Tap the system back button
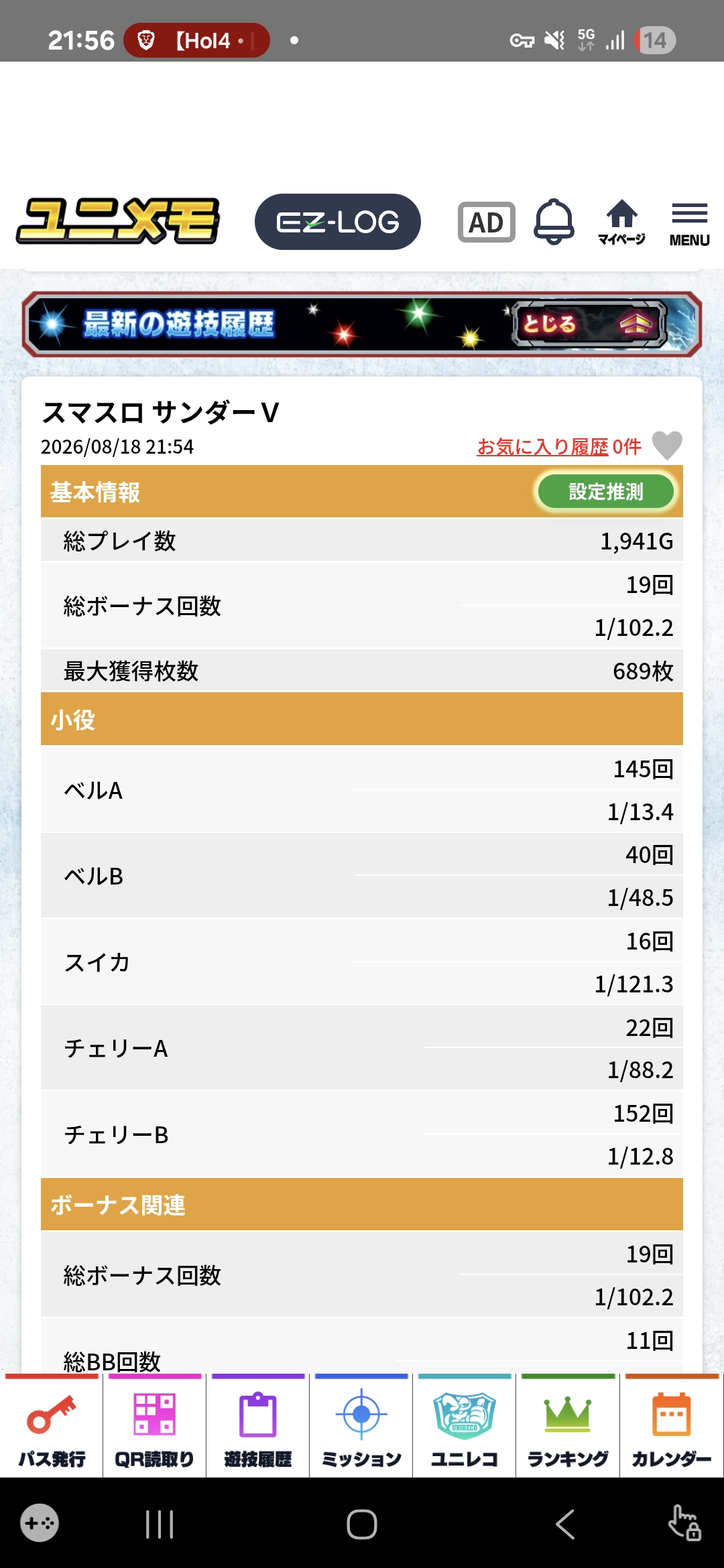Image resolution: width=724 pixels, height=1568 pixels. tap(565, 1524)
